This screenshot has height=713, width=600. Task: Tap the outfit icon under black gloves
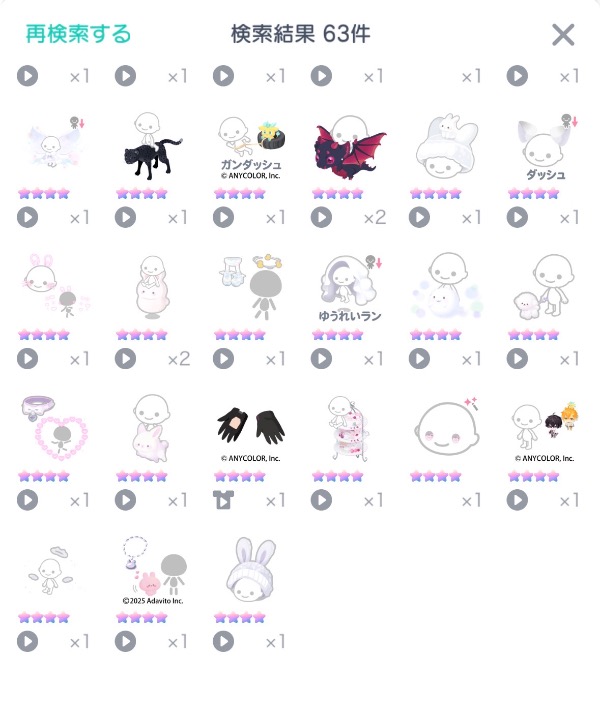click(223, 499)
